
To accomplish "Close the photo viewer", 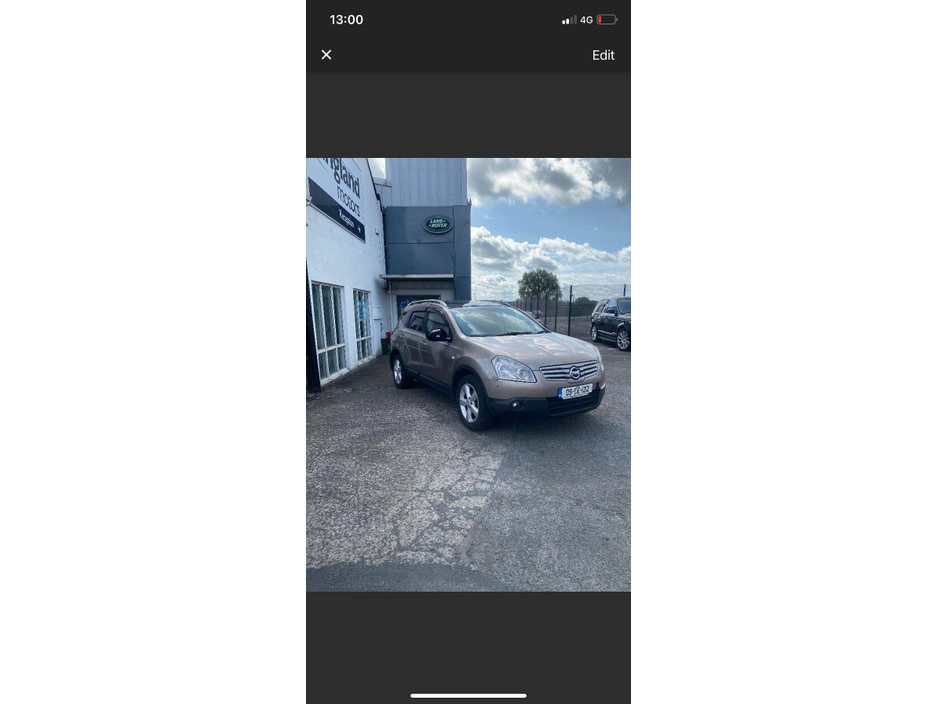I will coord(326,55).
